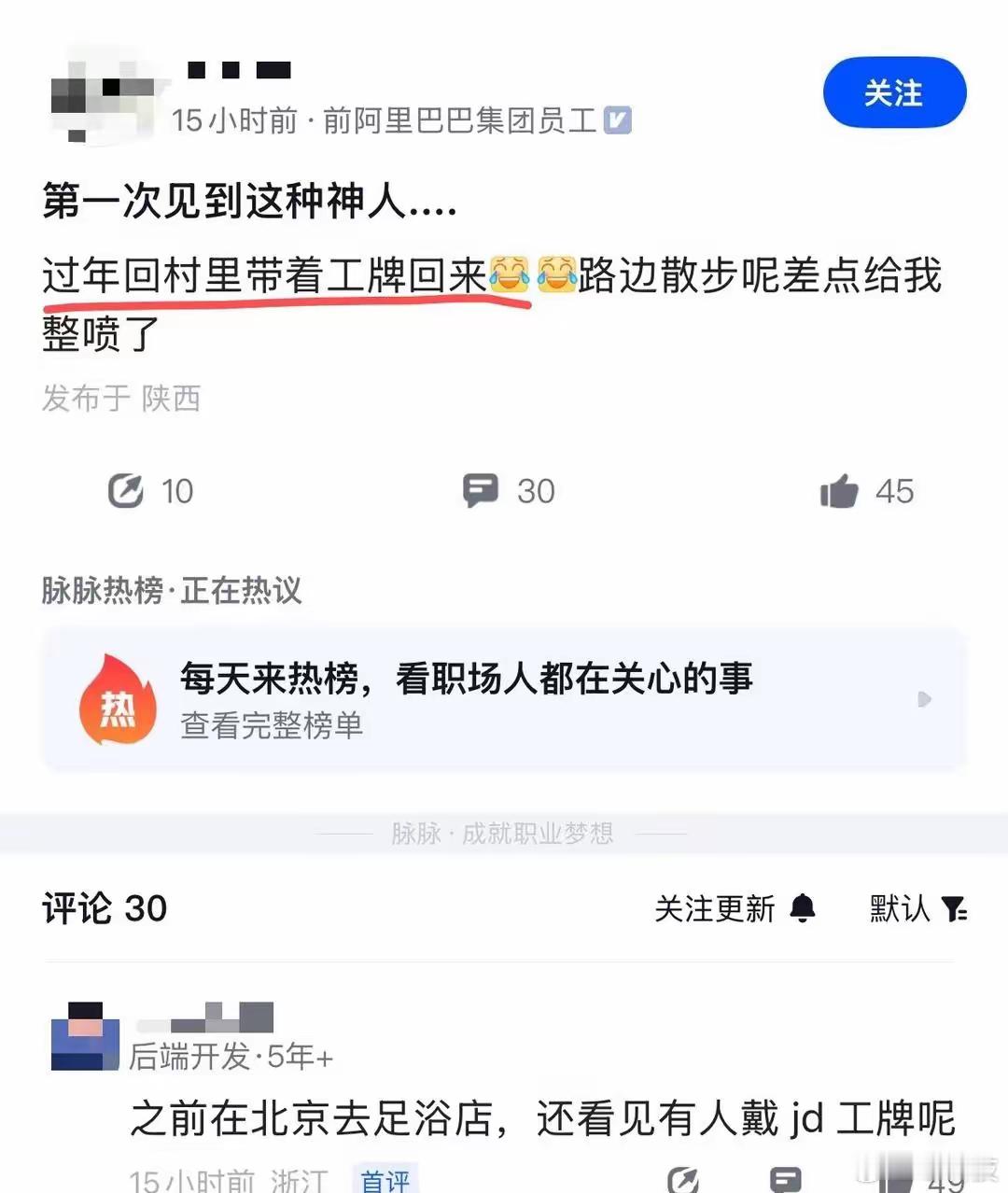Select the 评论 30 section header
Viewport: 1008px width, 1193px height.
[x=103, y=908]
